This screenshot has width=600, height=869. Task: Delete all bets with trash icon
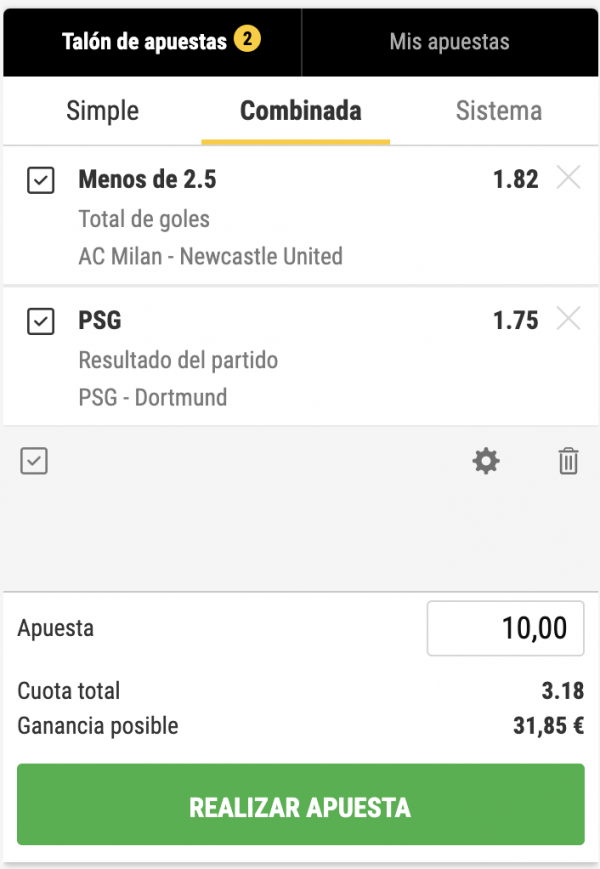pyautogui.click(x=567, y=461)
